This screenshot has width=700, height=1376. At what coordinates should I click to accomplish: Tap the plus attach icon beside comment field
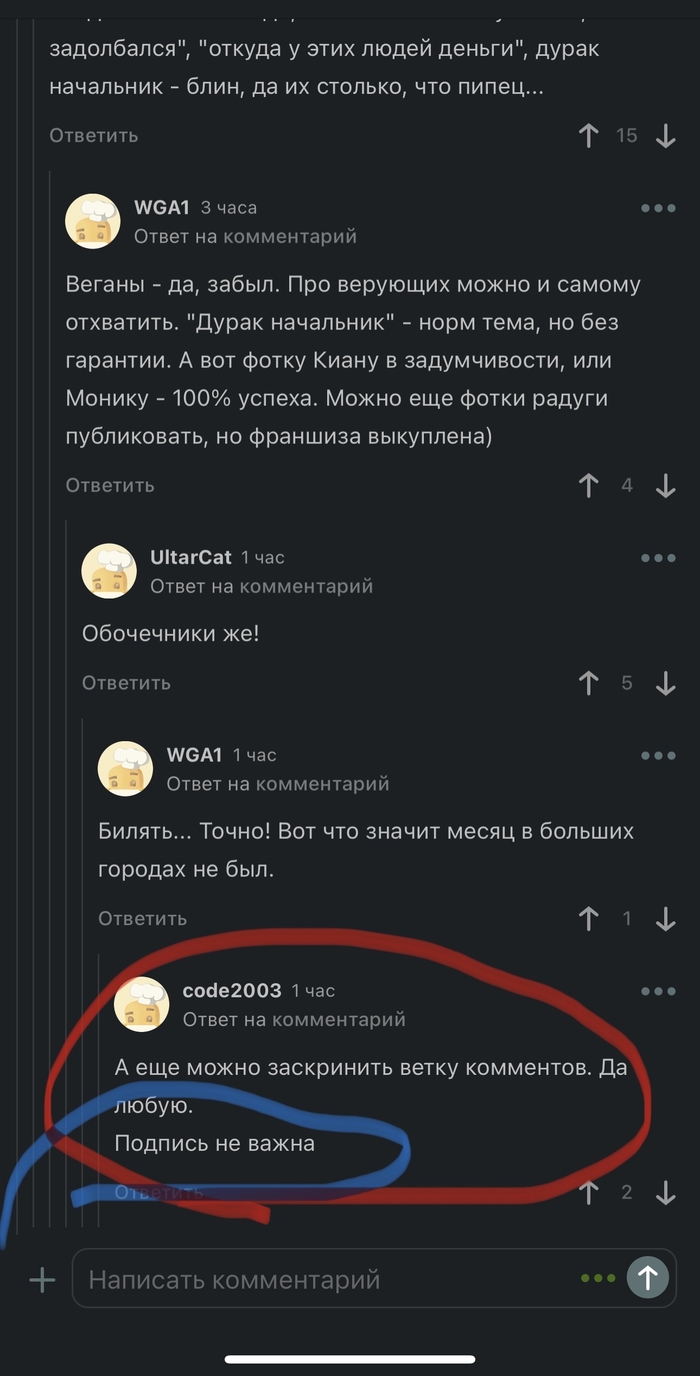click(42, 1279)
